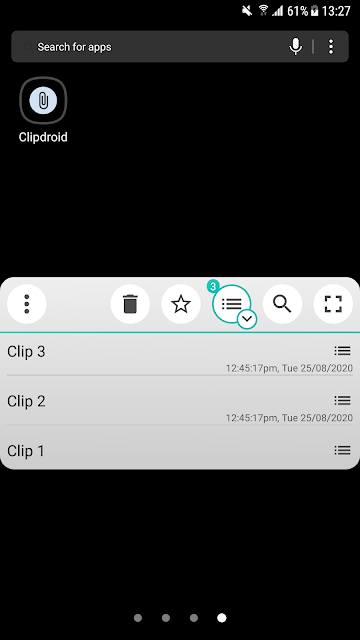Jump to the first page indicator dot
The image size is (360, 640).
pyautogui.click(x=138, y=618)
